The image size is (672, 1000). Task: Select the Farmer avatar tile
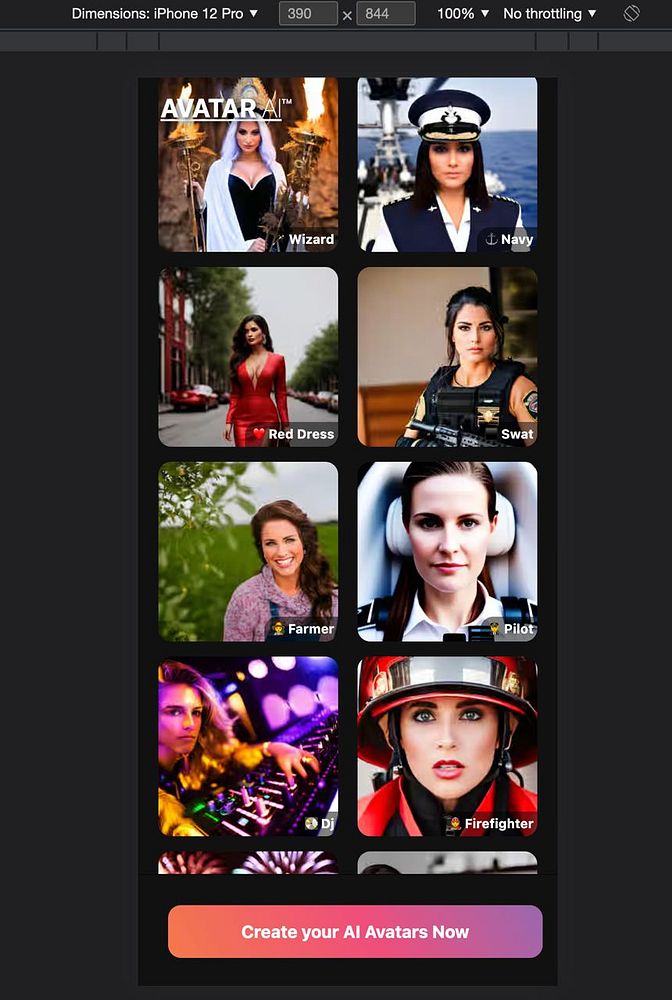tap(248, 551)
